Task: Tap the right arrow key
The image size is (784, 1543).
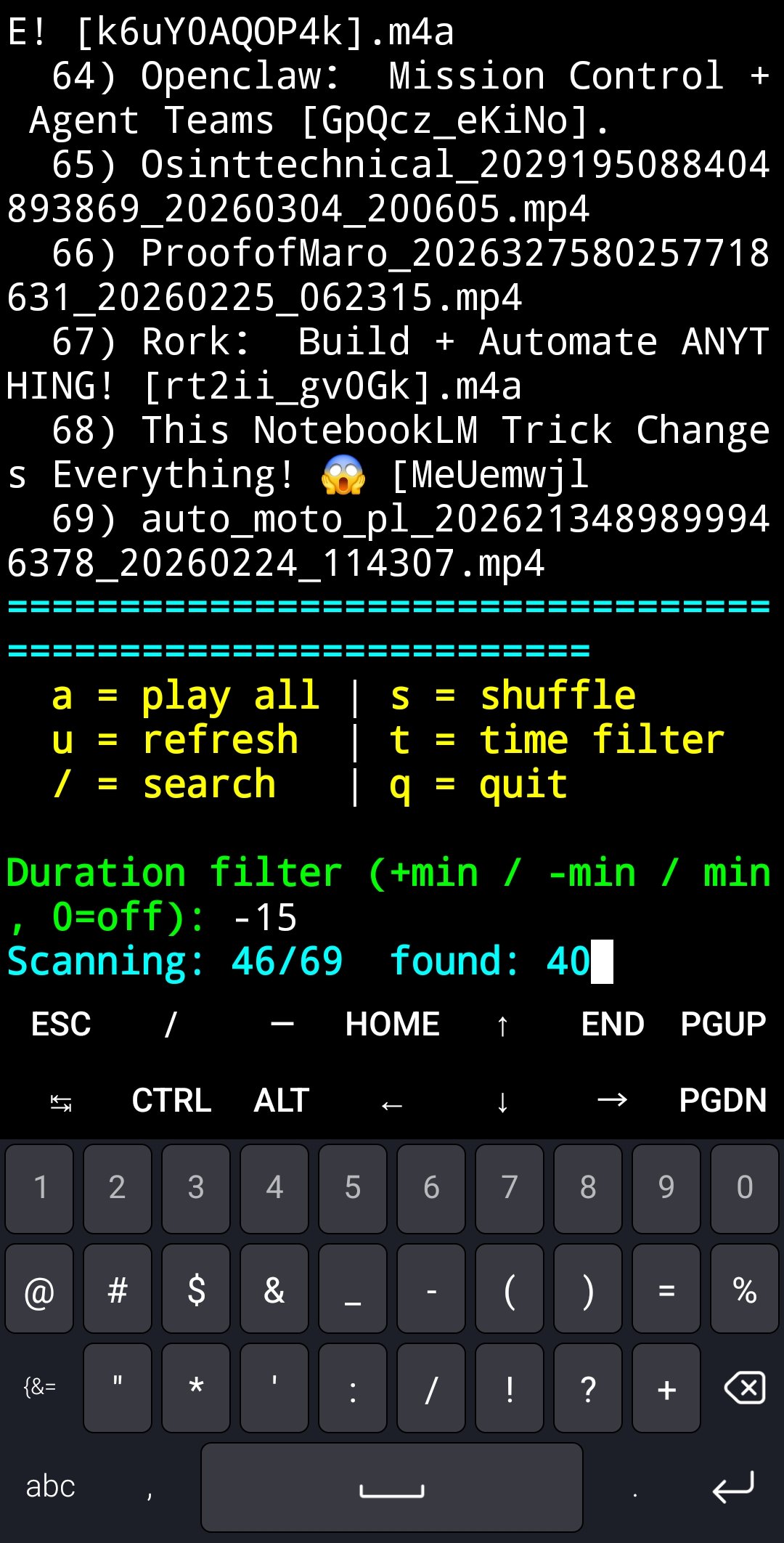Action: (x=612, y=1101)
